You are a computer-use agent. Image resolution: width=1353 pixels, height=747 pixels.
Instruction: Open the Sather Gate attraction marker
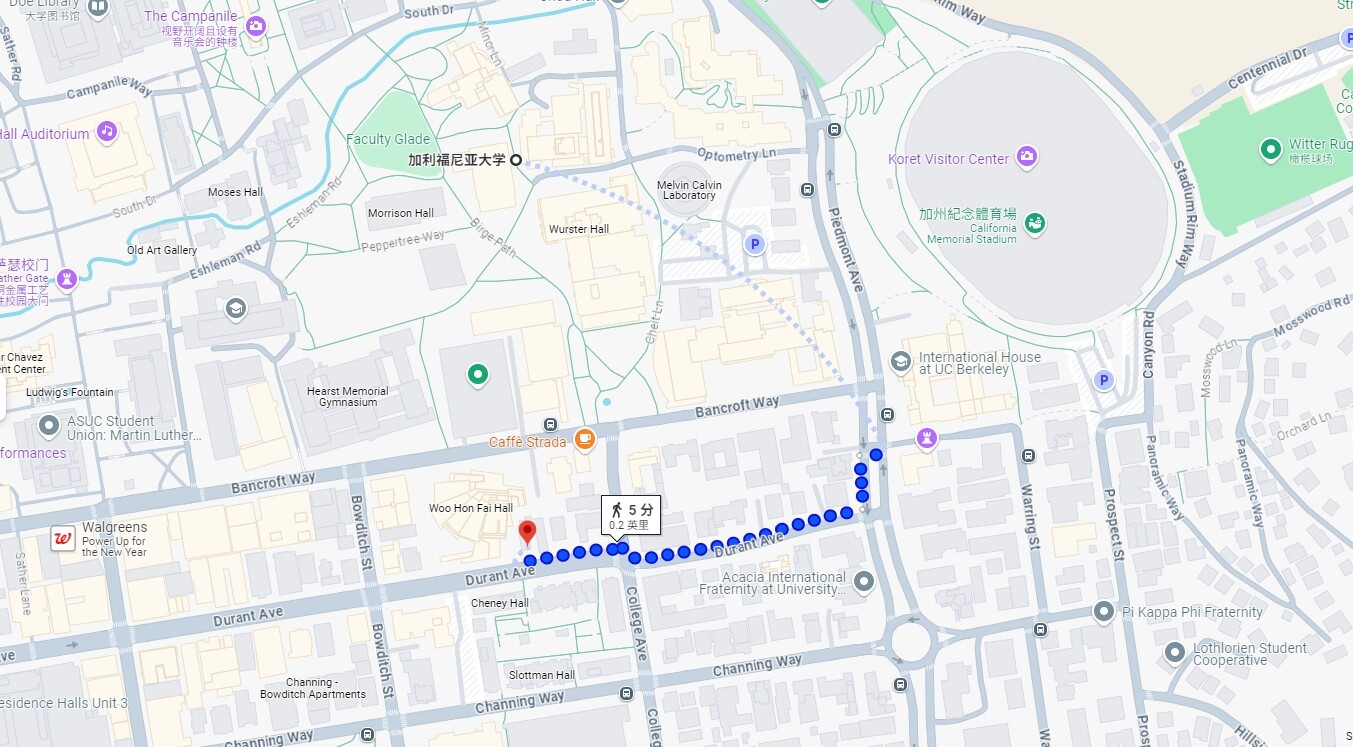tap(67, 278)
